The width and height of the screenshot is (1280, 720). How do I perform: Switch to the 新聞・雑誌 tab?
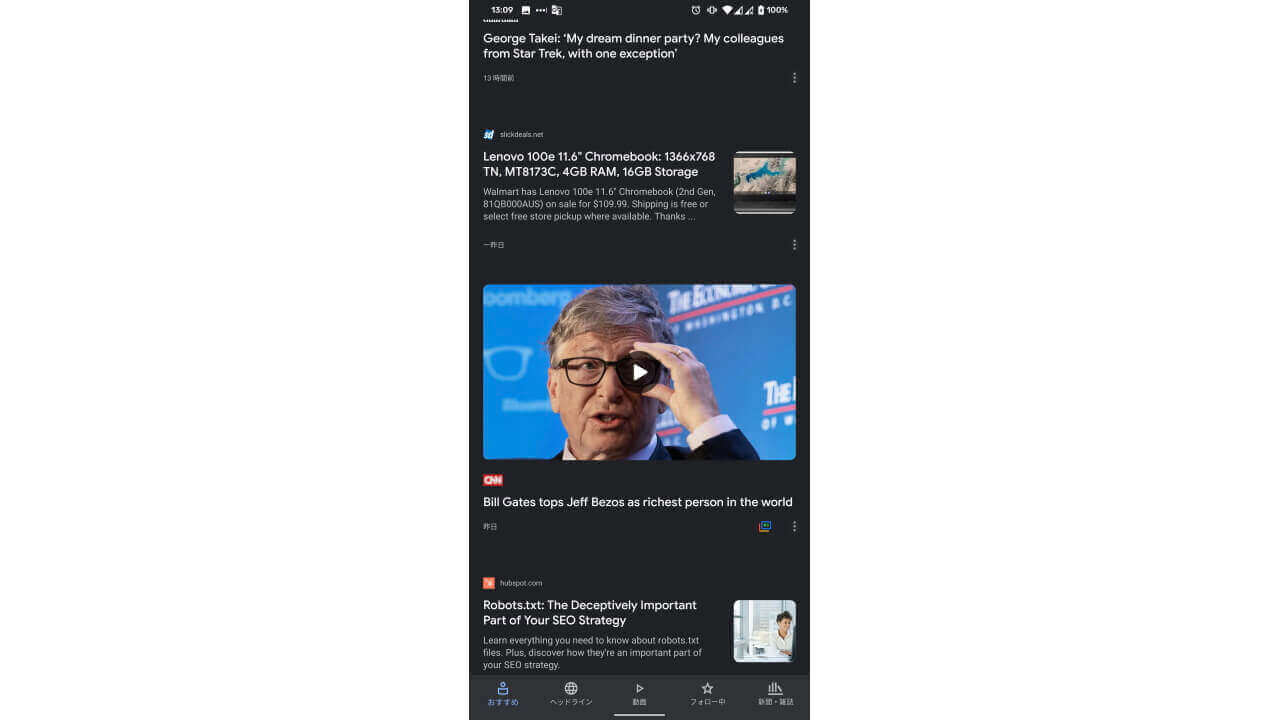click(775, 694)
